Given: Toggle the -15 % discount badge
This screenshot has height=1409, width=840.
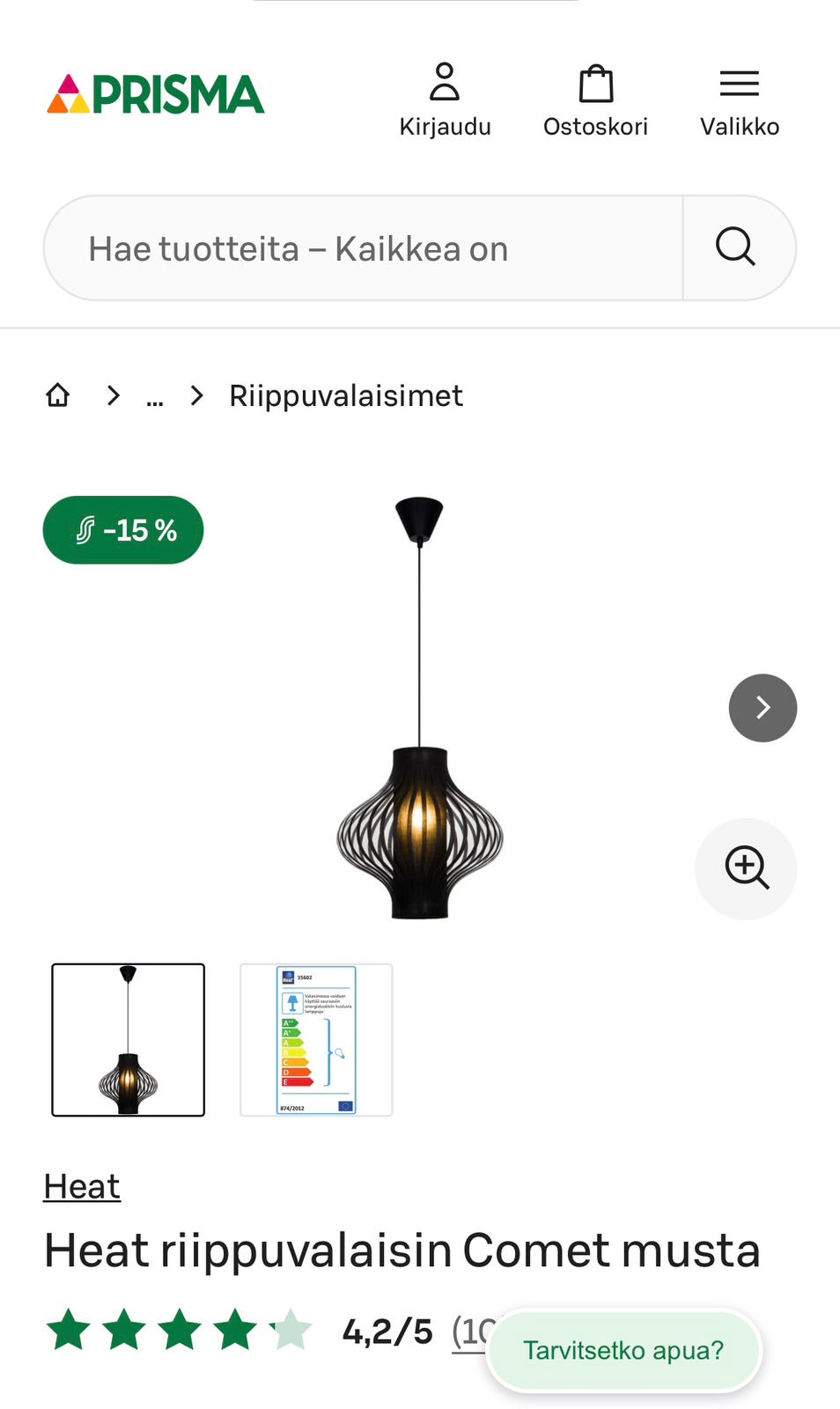Looking at the screenshot, I should coord(122,529).
